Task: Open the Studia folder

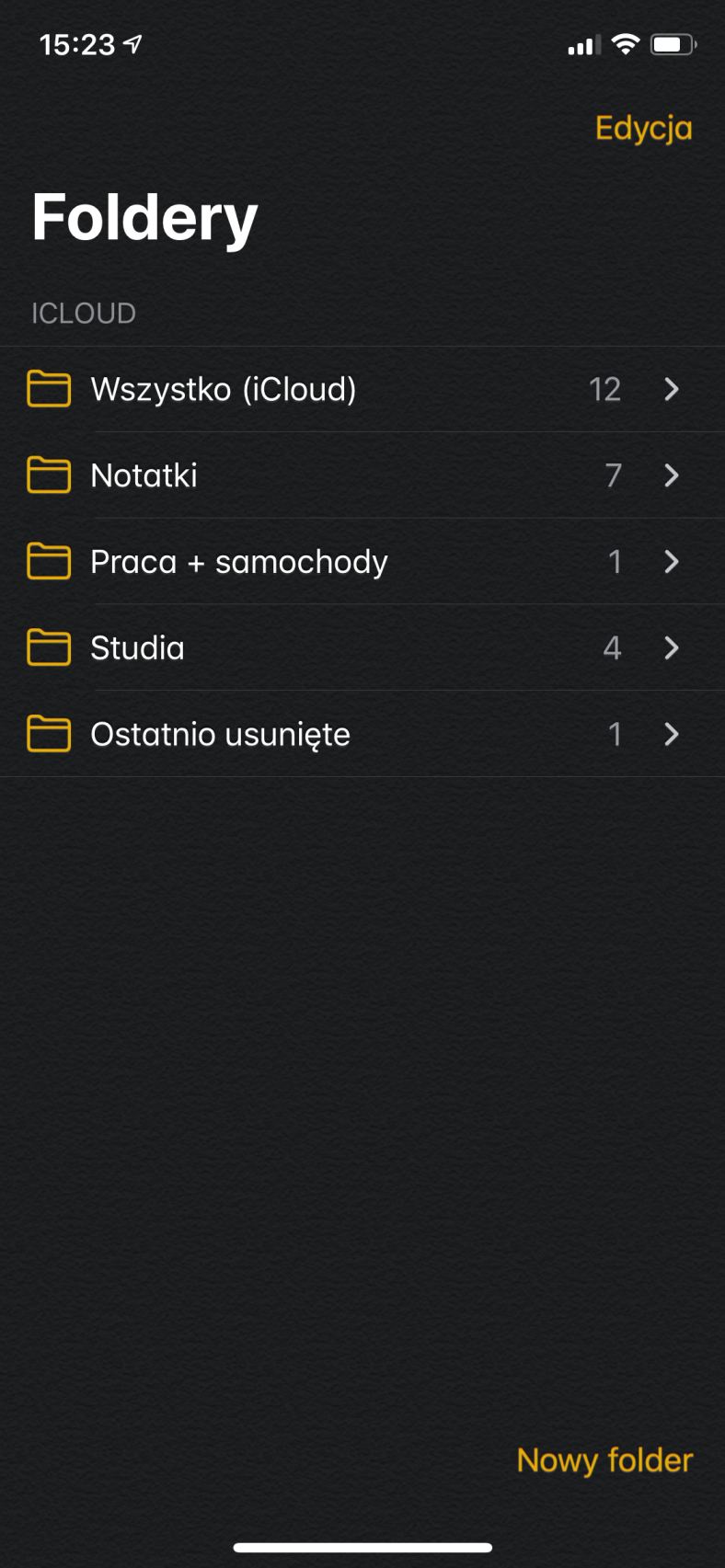Action: (362, 648)
